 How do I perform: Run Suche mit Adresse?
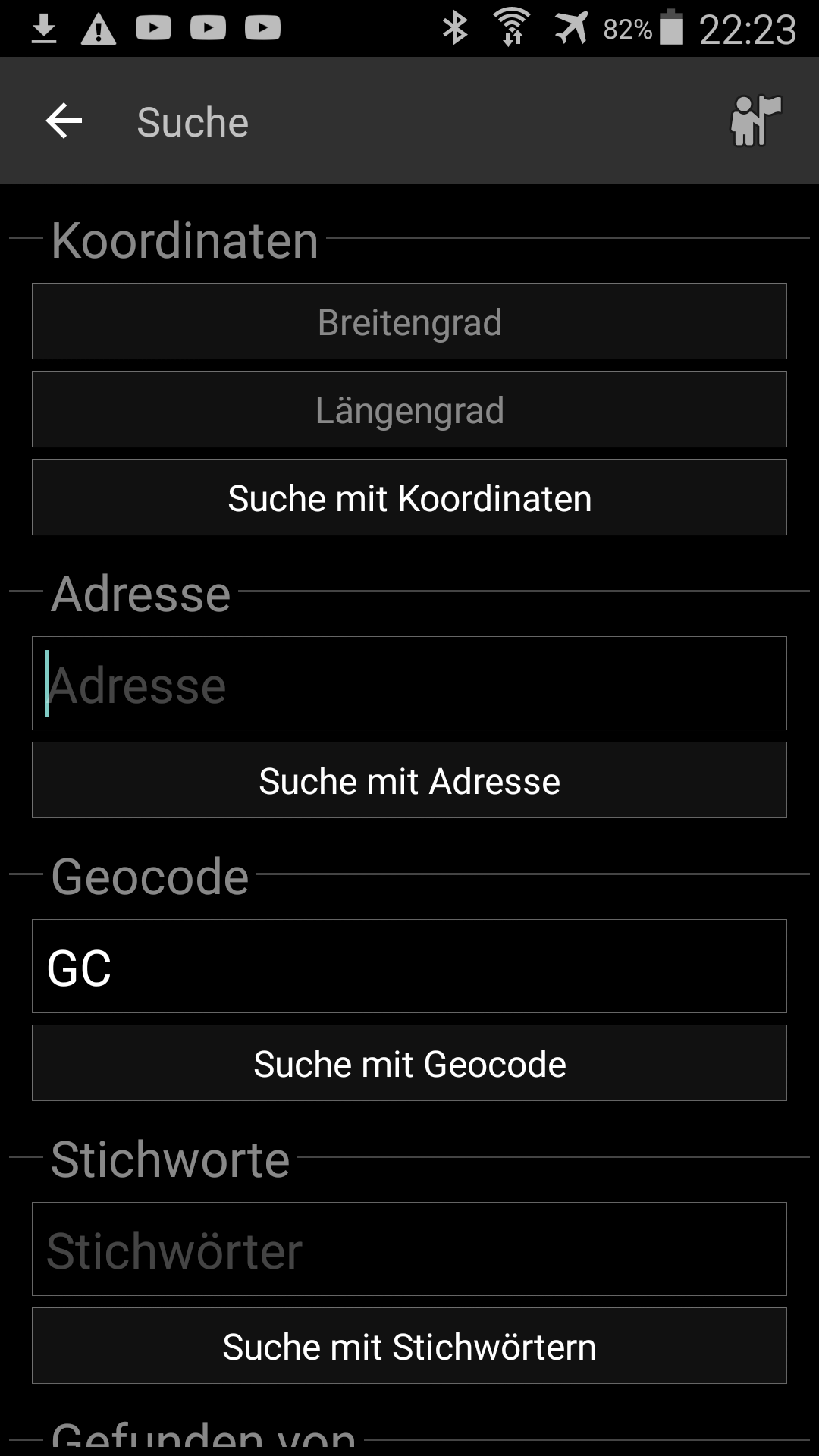409,780
